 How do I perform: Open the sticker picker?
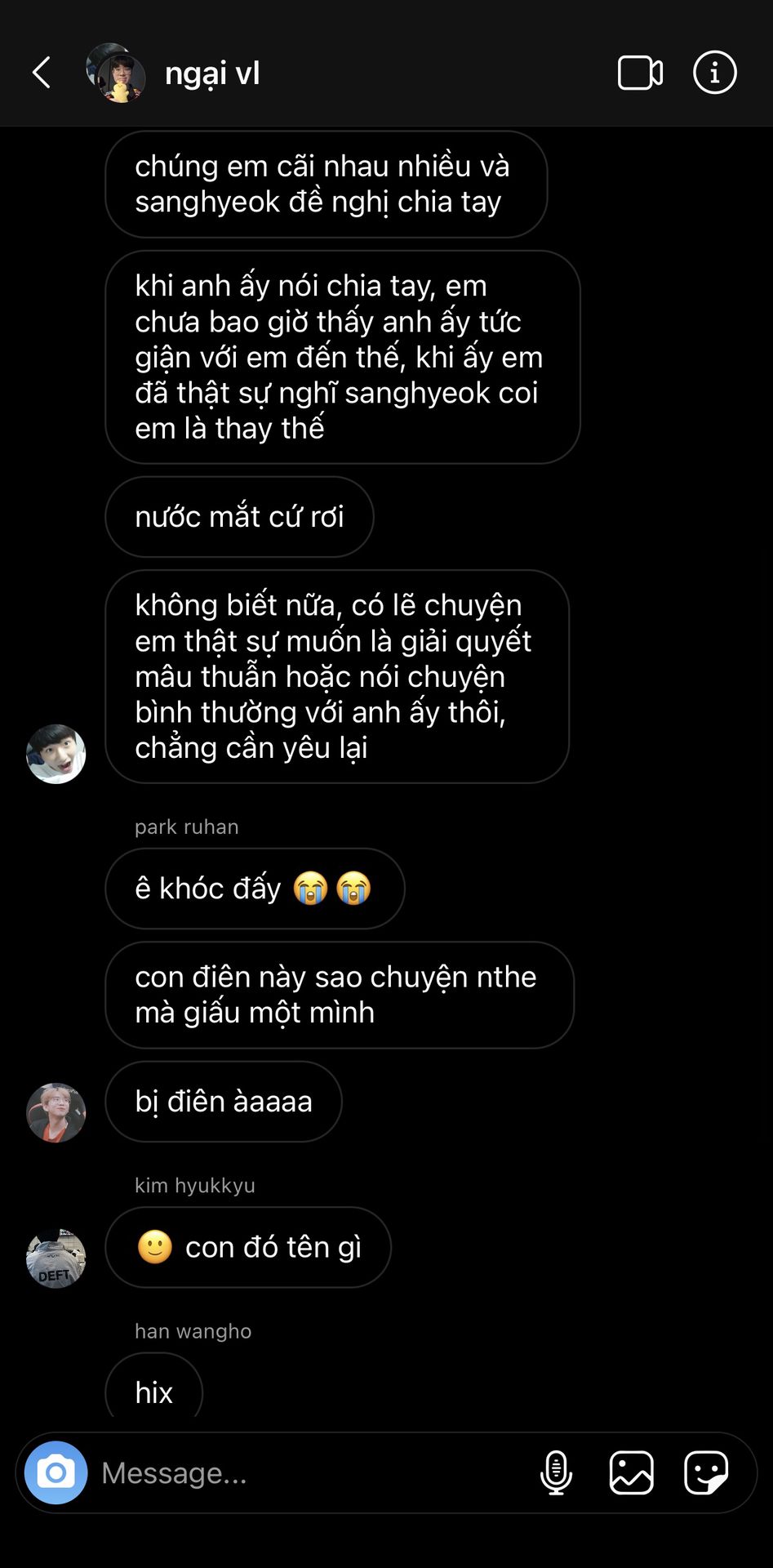click(x=705, y=1472)
